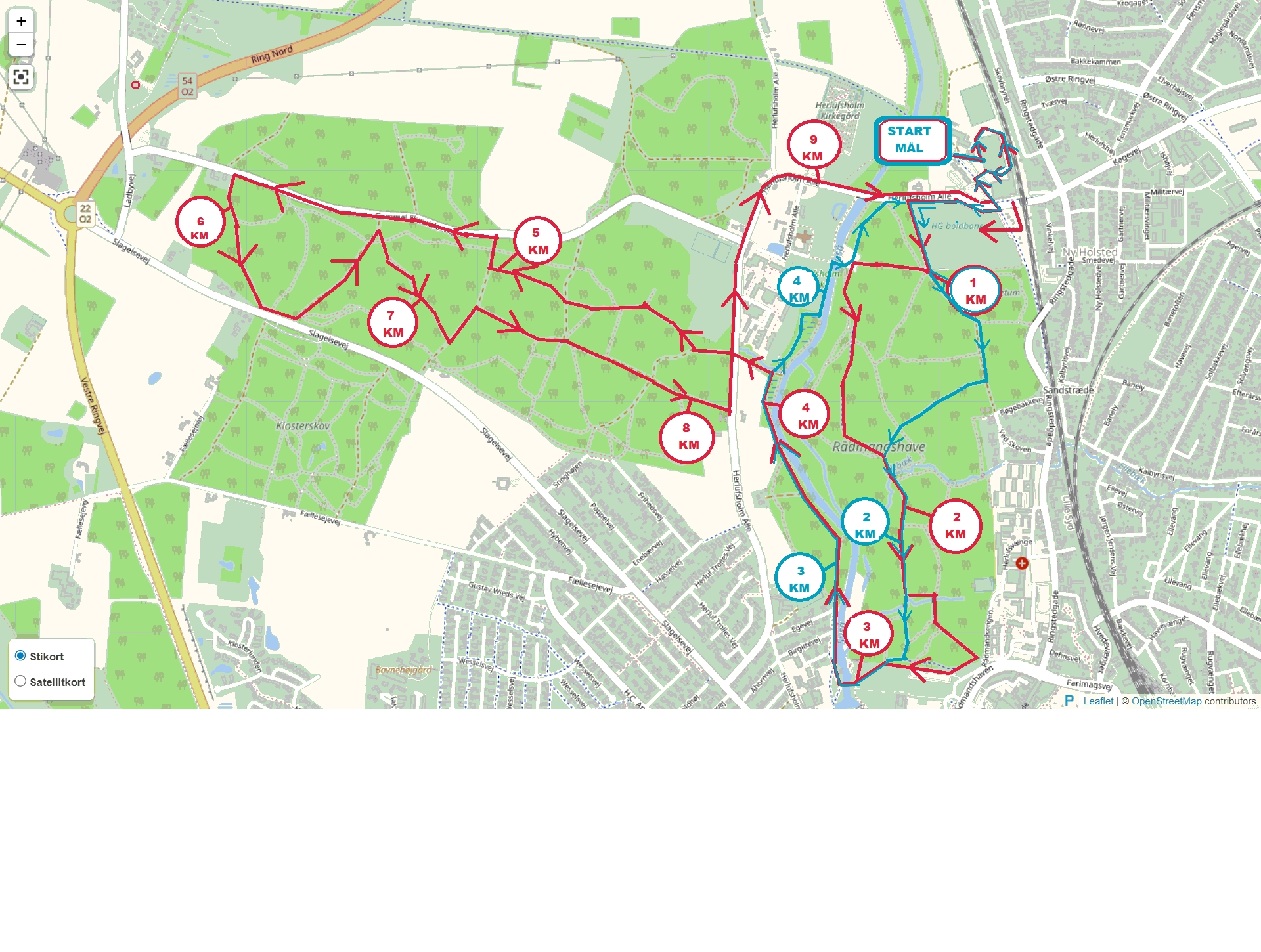This screenshot has width=1261, height=952.
Task: Zoom out of the map
Action: (21, 45)
